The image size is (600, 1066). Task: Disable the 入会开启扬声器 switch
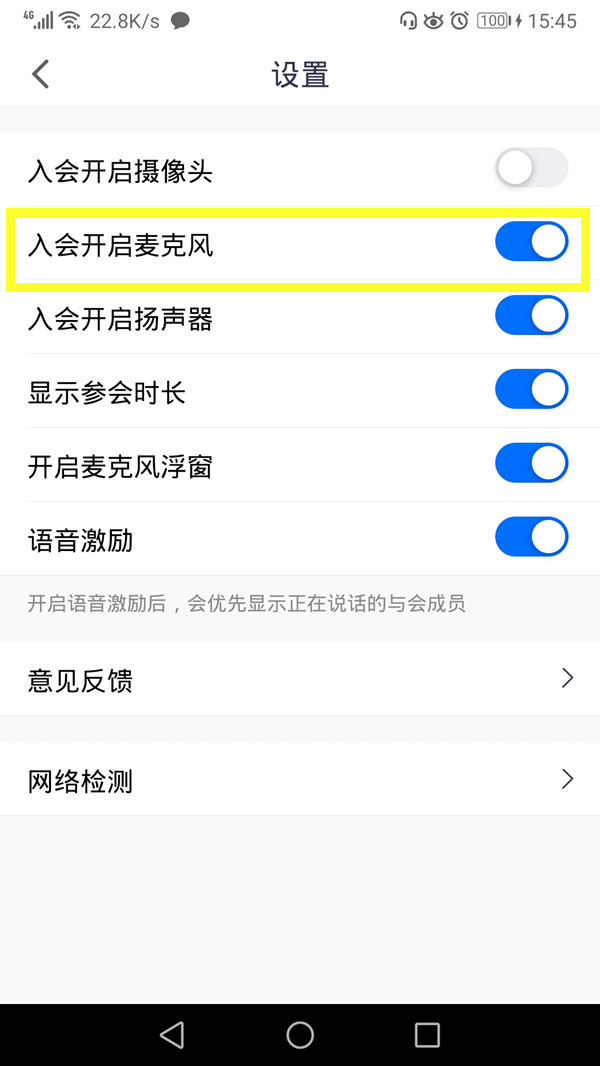(531, 316)
